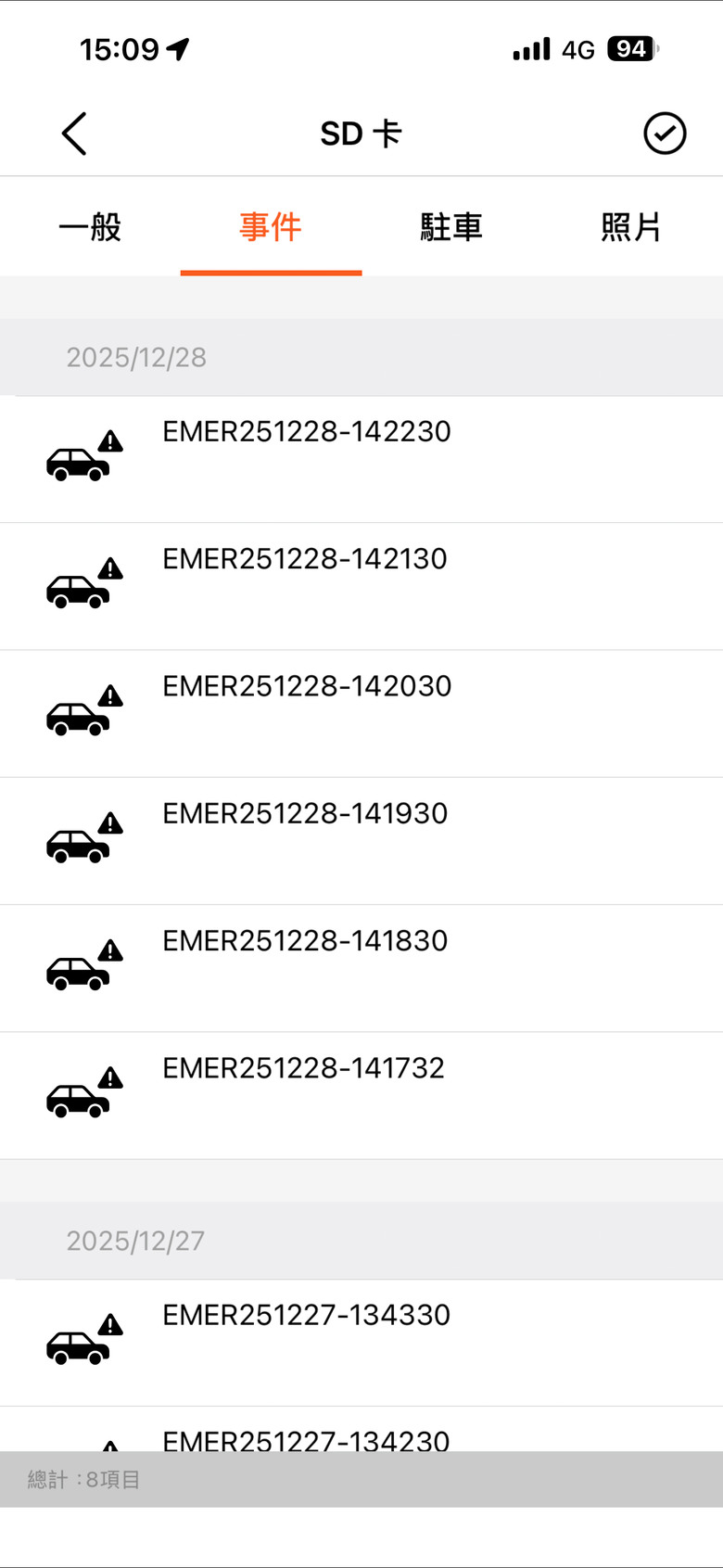The width and height of the screenshot is (723, 1568).
Task: Open event file EMER251228-142130
Action: click(x=361, y=586)
